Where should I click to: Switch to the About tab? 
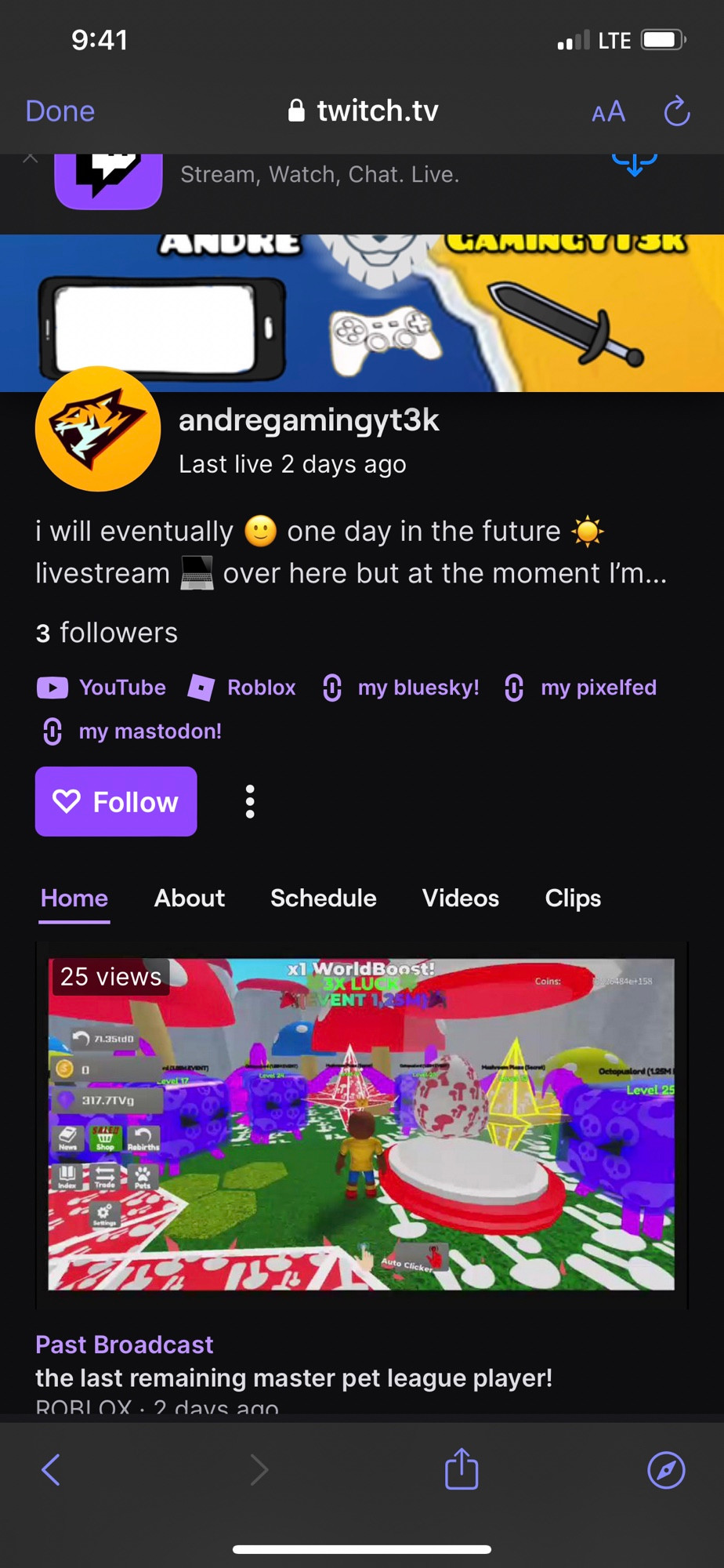(190, 898)
